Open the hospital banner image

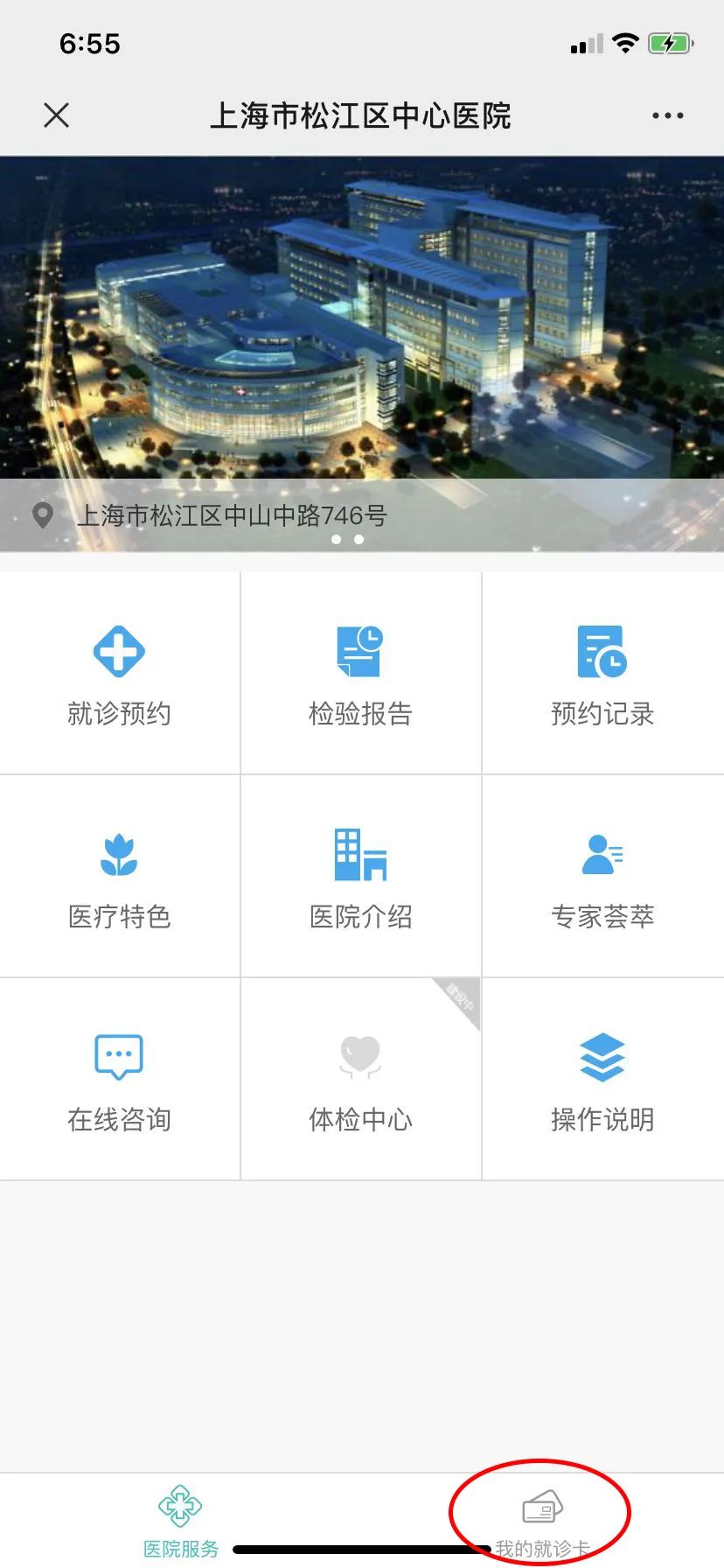[x=362, y=315]
